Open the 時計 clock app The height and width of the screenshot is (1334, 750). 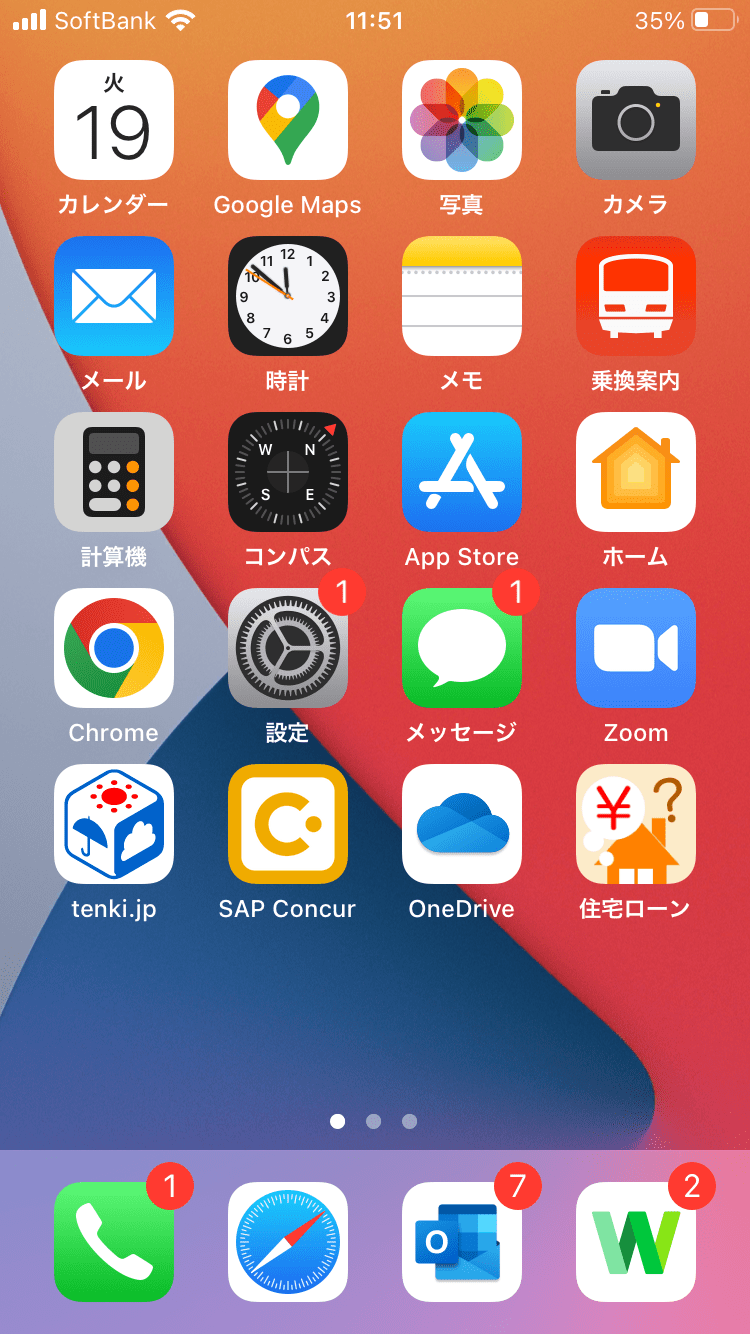(288, 296)
